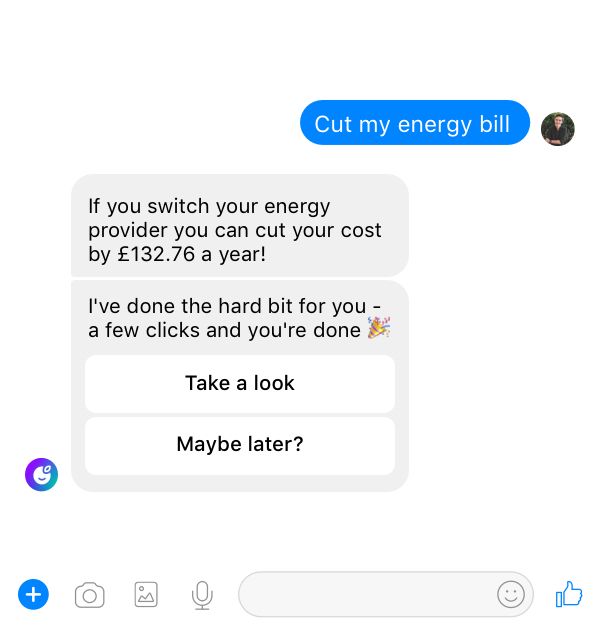Open the bot's profile avatar
The image size is (600, 628).
click(42, 474)
